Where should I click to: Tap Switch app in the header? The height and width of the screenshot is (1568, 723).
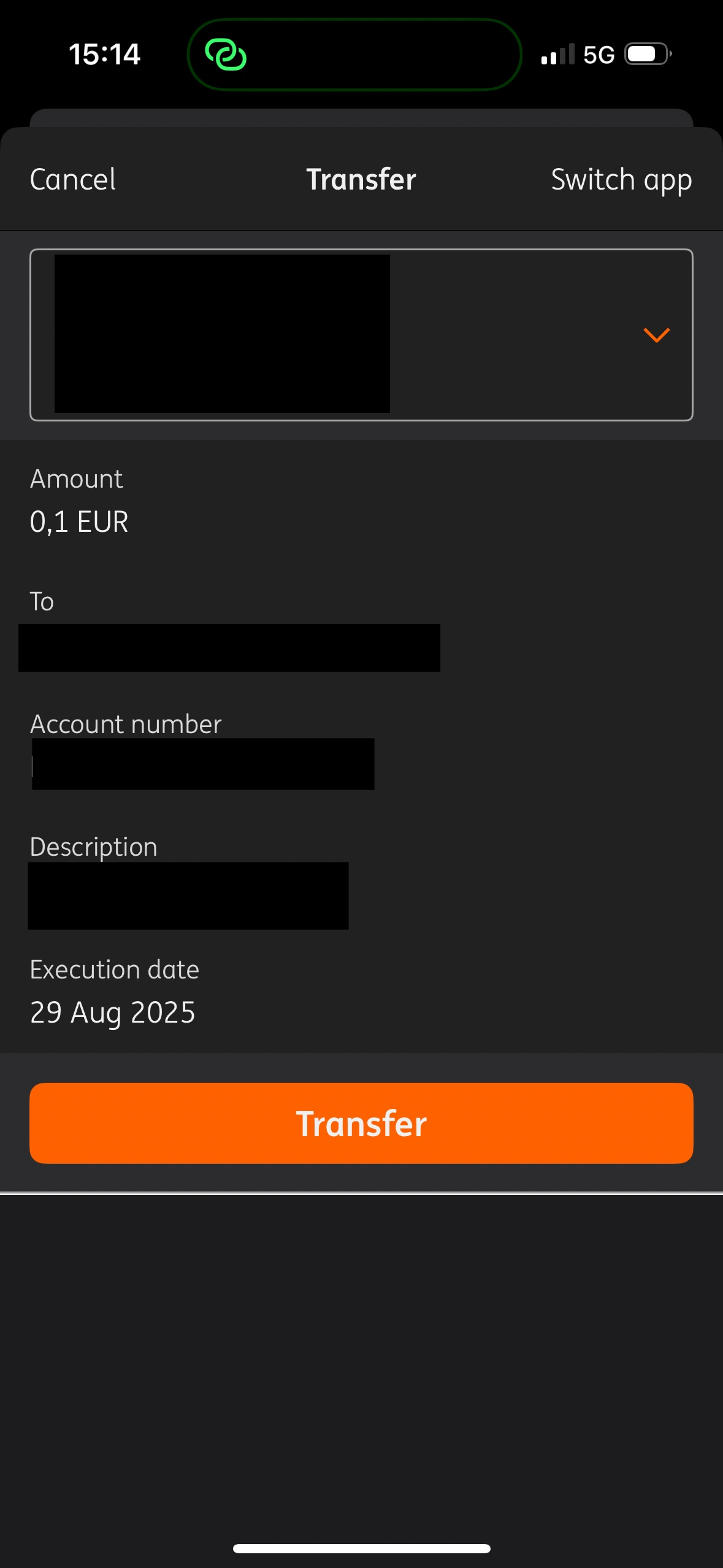click(x=621, y=180)
